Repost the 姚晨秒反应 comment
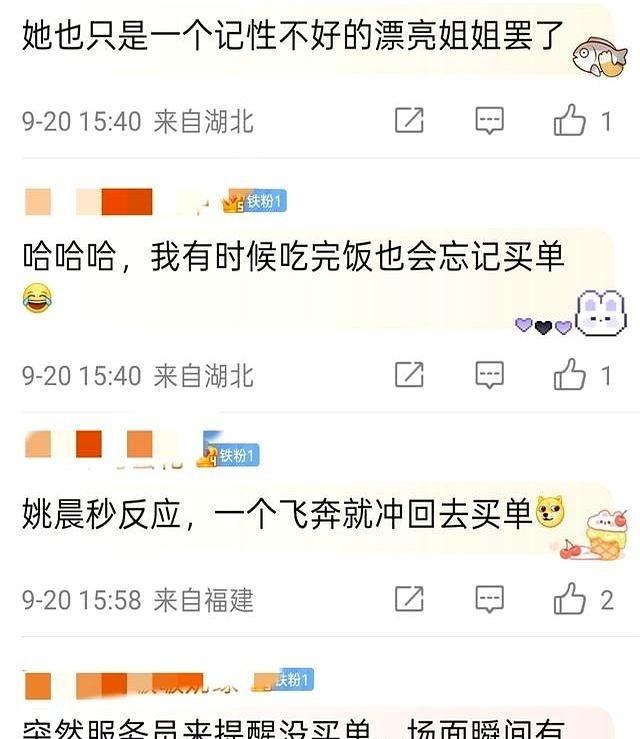 click(409, 599)
